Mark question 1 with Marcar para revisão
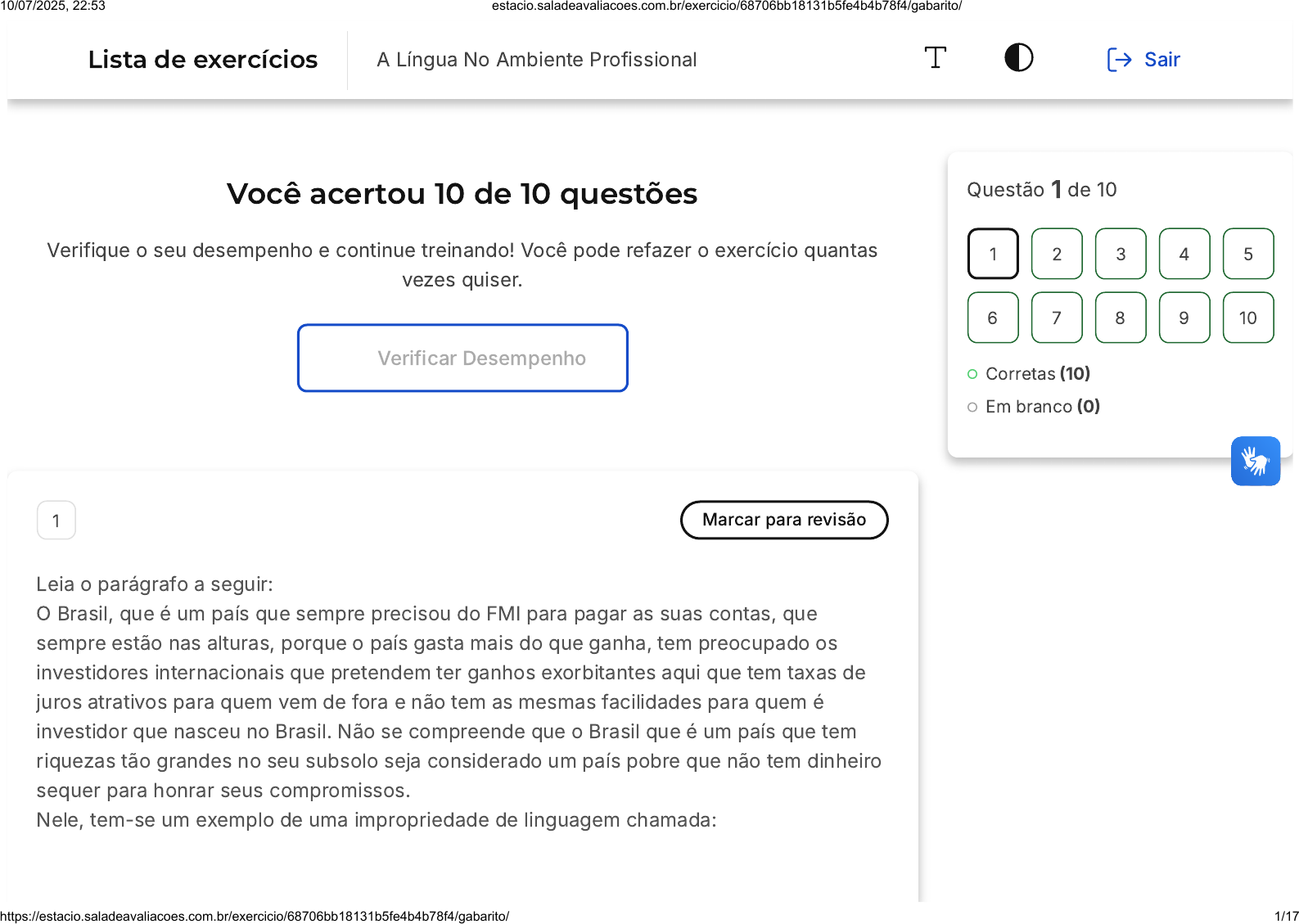 click(x=784, y=520)
